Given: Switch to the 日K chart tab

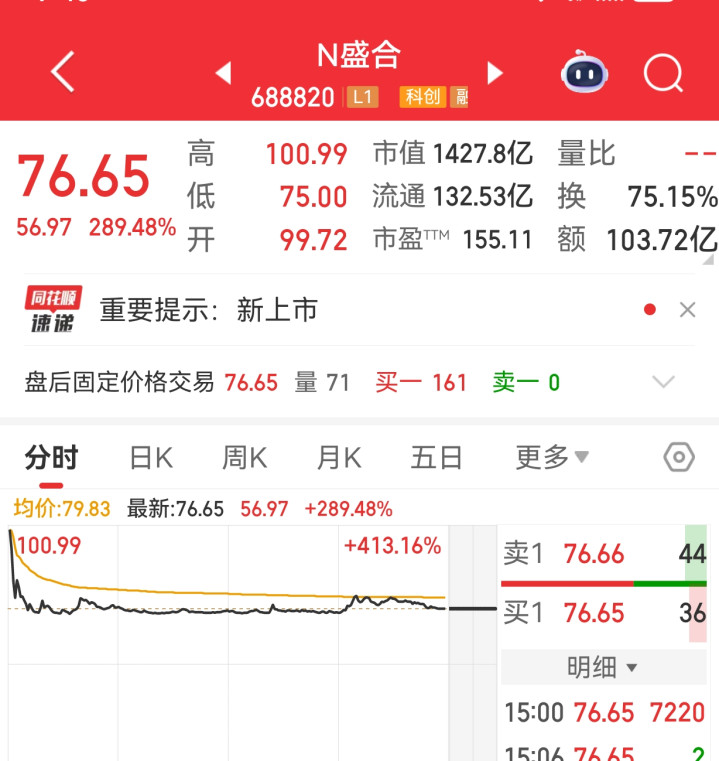Looking at the screenshot, I should point(151,458).
